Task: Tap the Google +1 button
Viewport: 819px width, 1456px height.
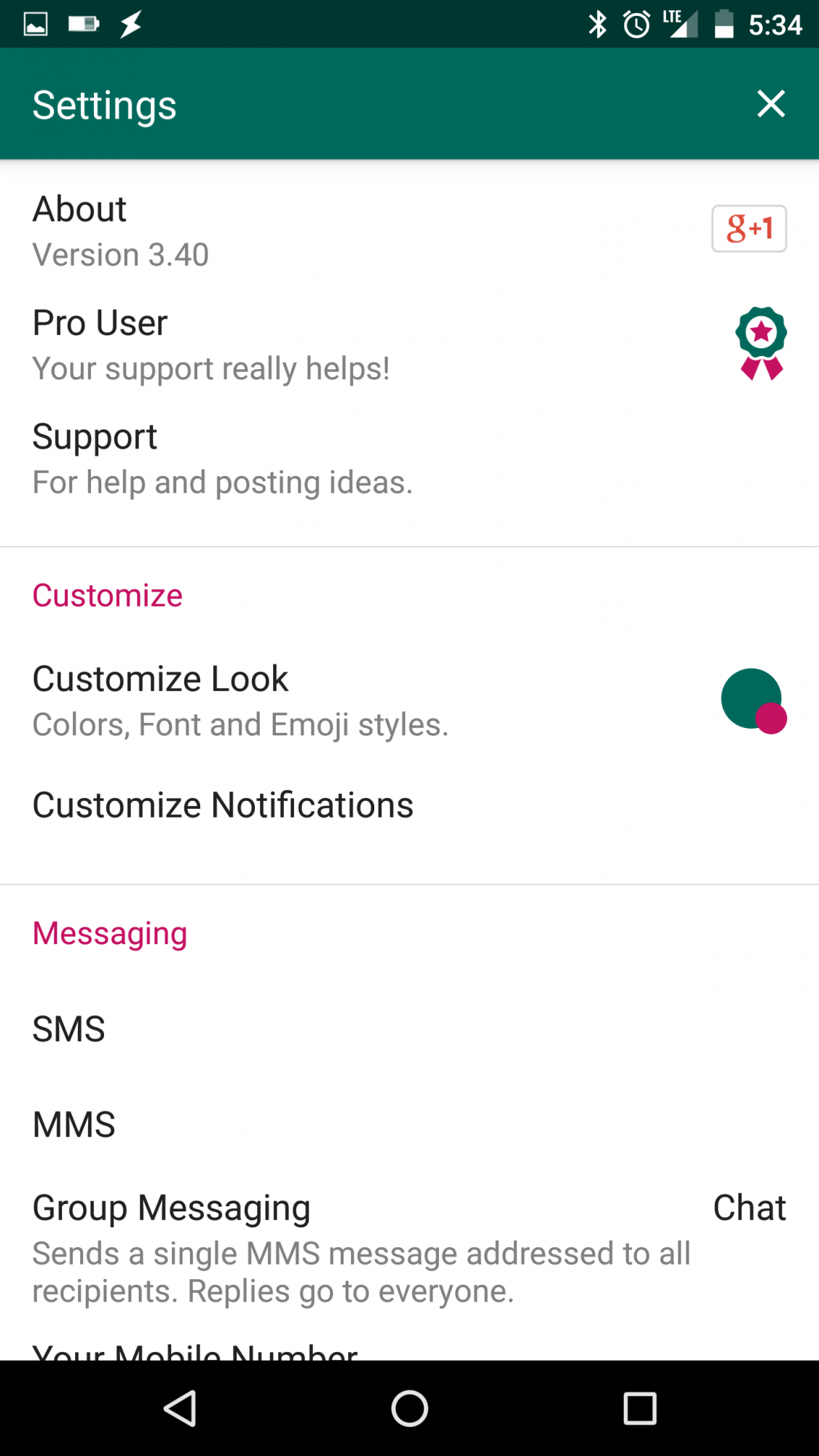Action: (748, 229)
